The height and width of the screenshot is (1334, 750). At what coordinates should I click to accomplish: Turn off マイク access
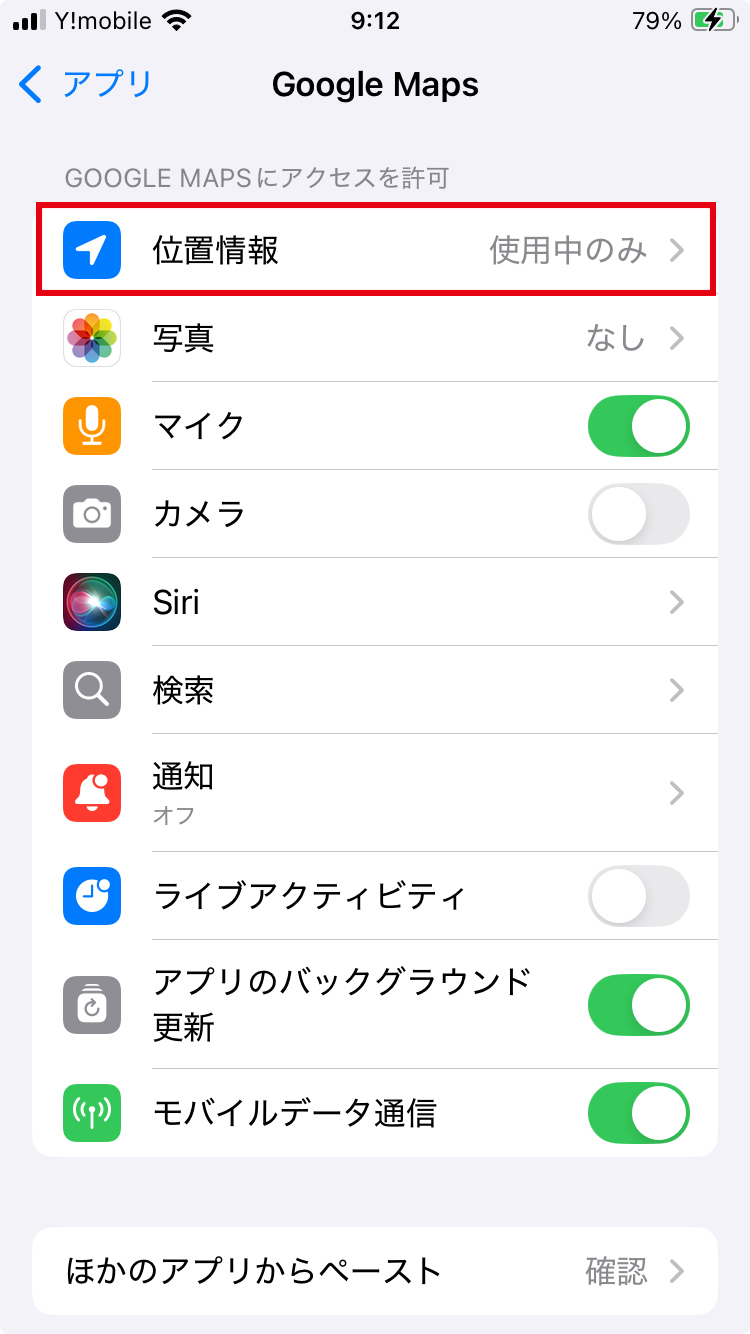click(638, 426)
